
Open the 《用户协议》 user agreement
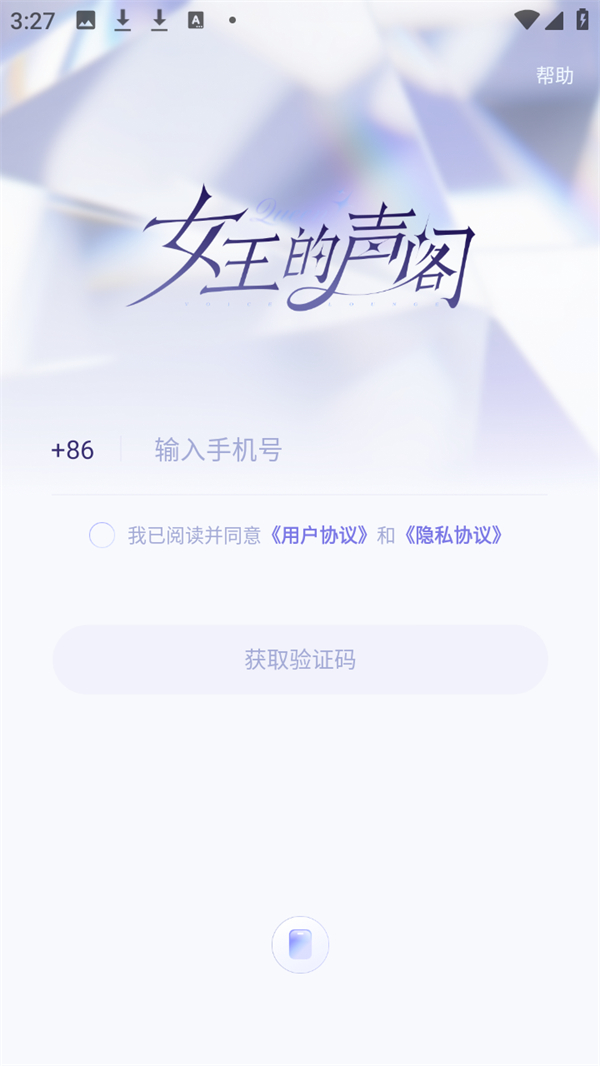321,535
